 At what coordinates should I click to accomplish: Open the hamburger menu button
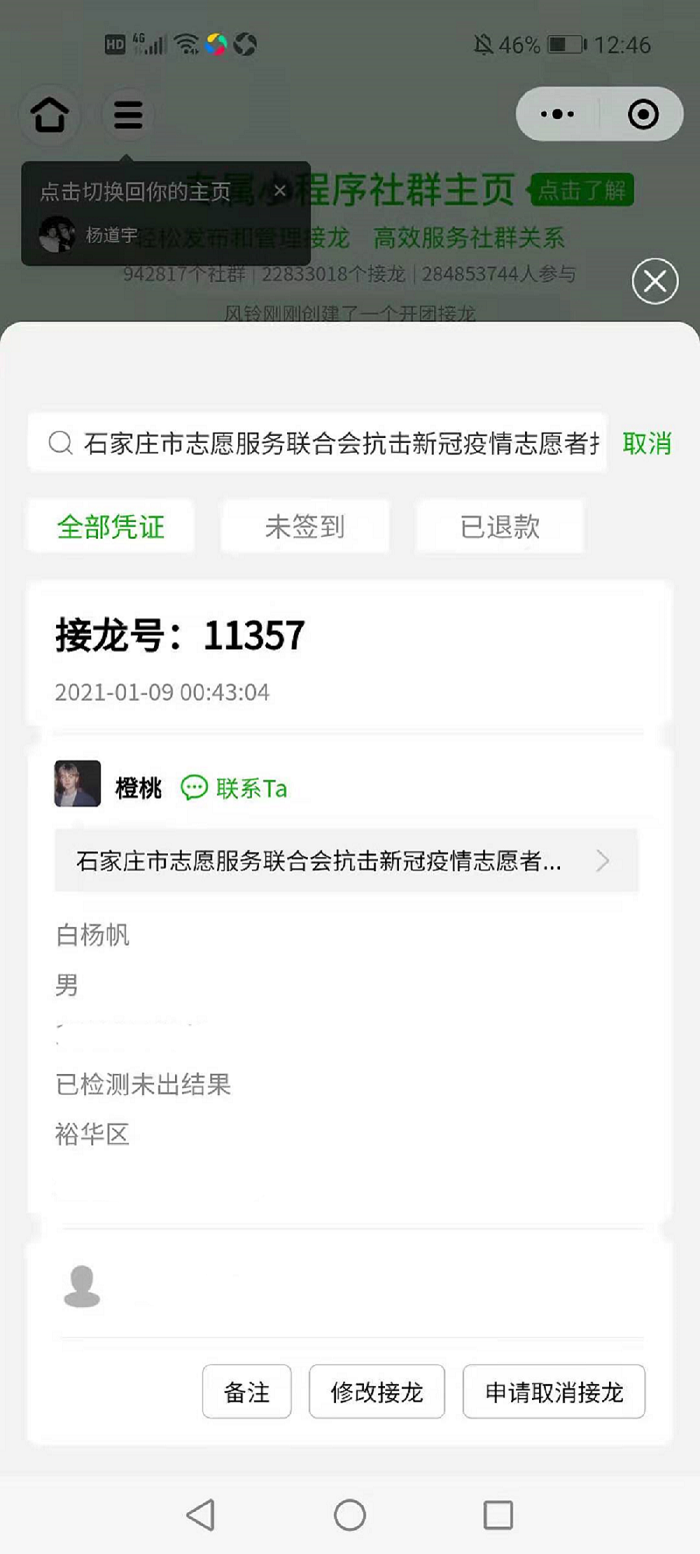[x=128, y=115]
